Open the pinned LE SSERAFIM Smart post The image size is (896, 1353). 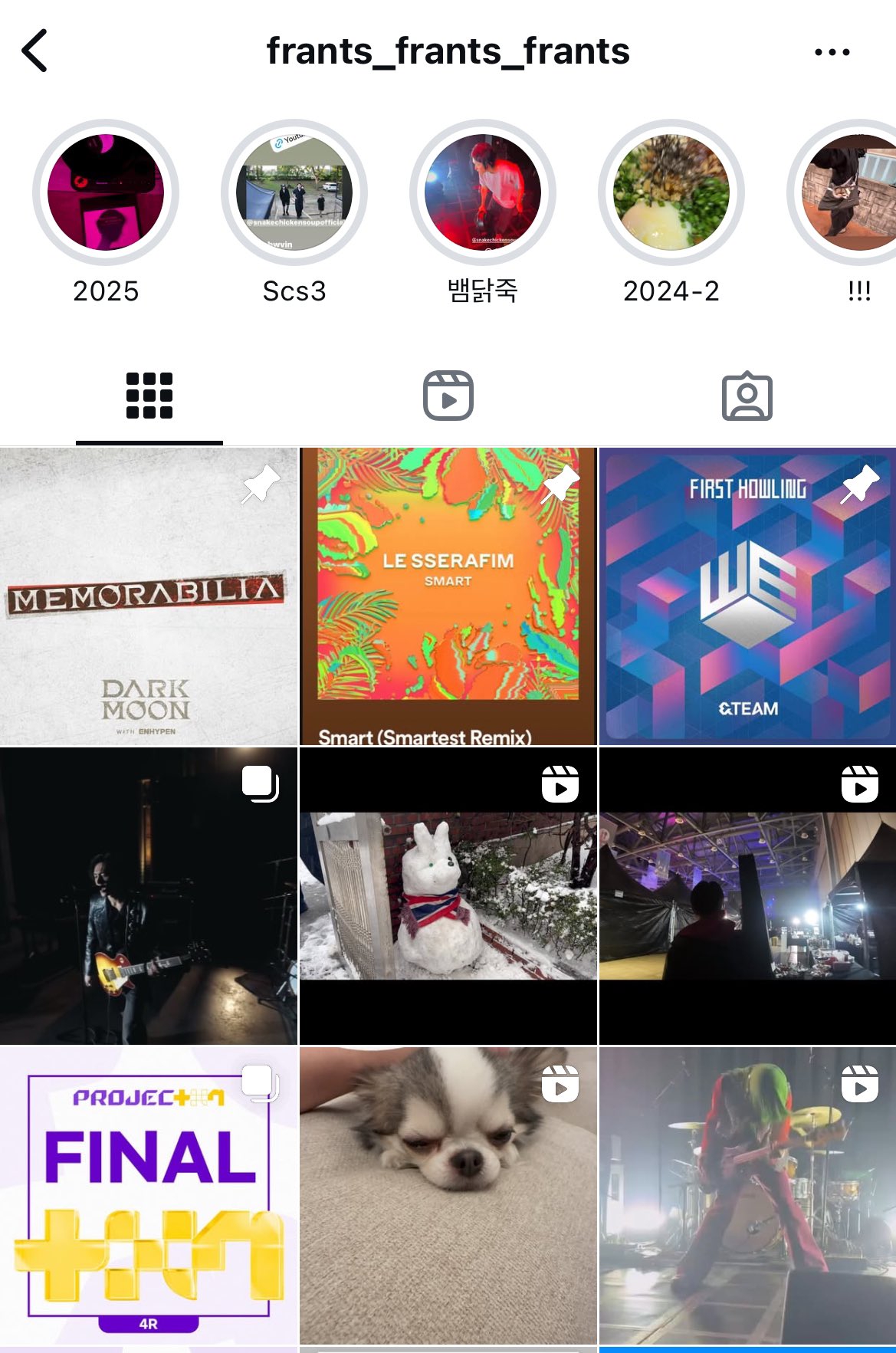pos(448,596)
